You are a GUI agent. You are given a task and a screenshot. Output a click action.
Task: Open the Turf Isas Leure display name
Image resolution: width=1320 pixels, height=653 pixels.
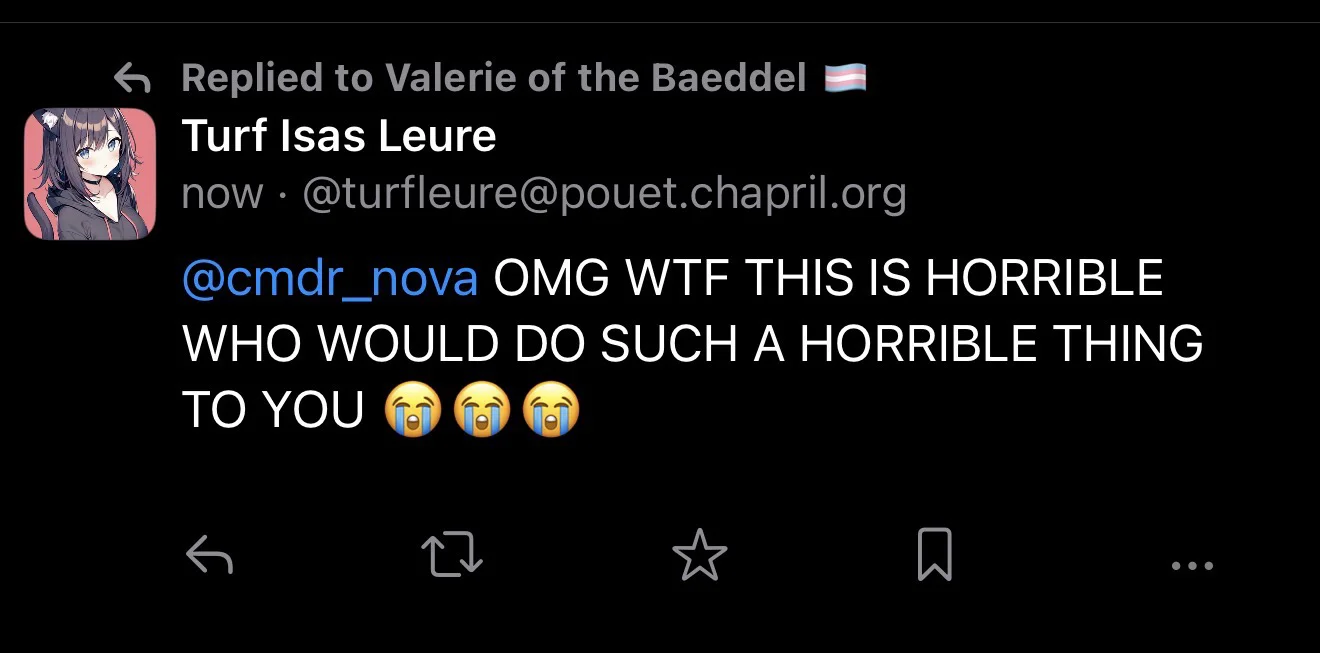(339, 136)
